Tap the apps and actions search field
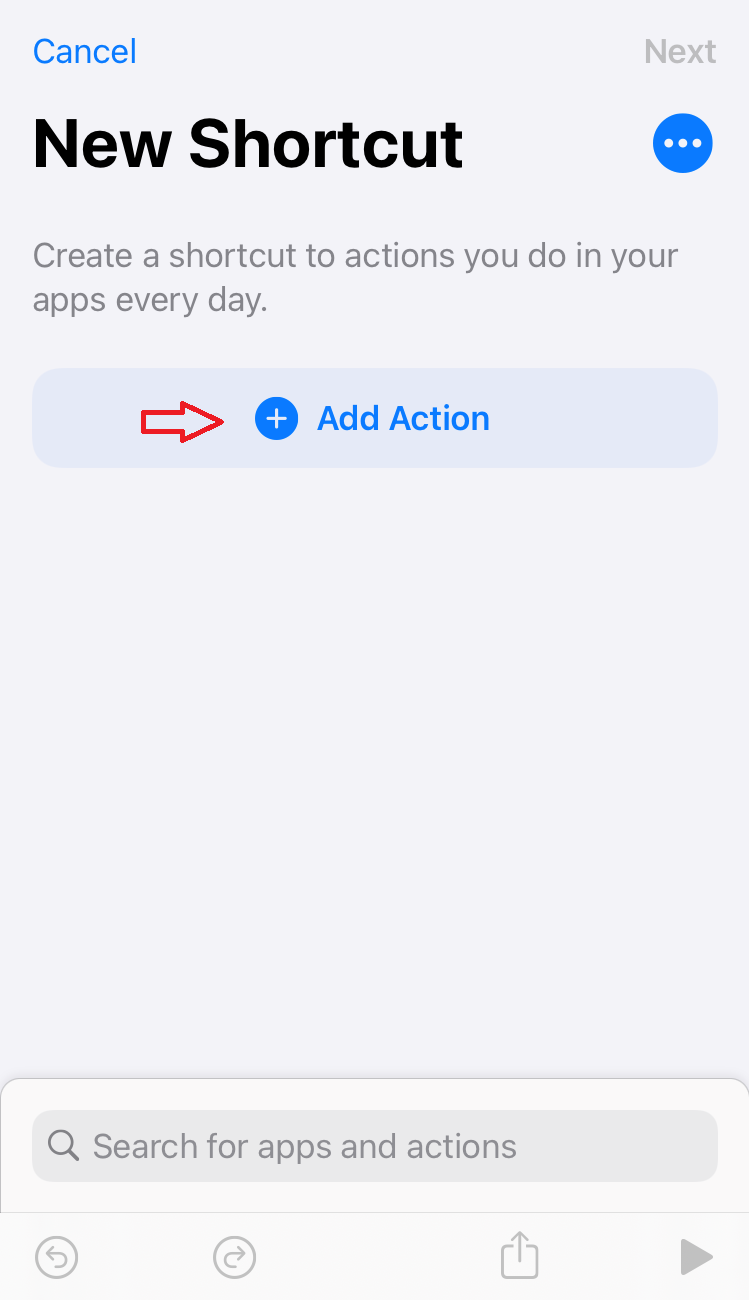This screenshot has width=749, height=1300. pos(375,1146)
